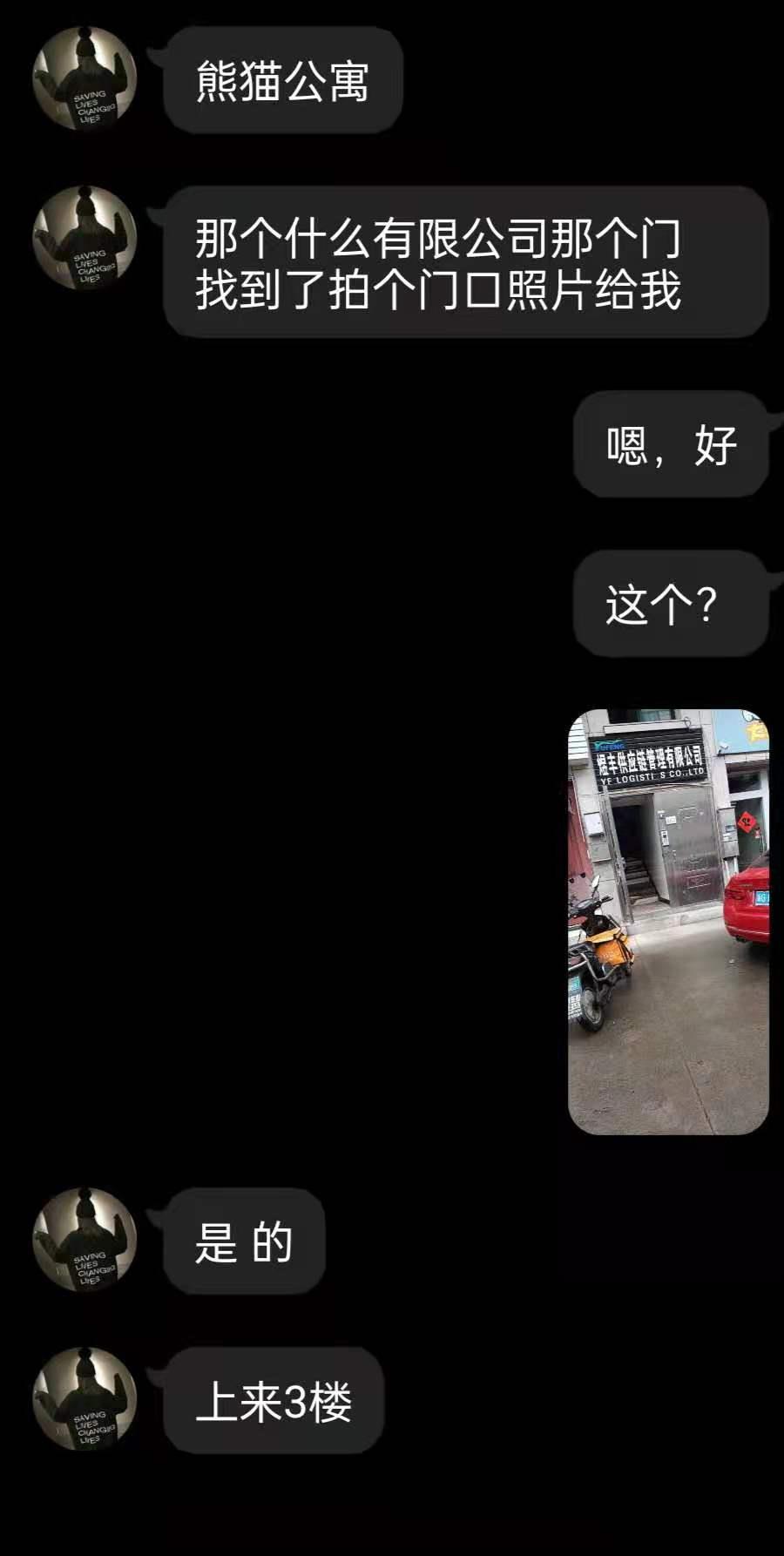Image resolution: width=784 pixels, height=1556 pixels.
Task: Tap avatar next to 那个什么有限公司 message
Action: pyautogui.click(x=85, y=239)
